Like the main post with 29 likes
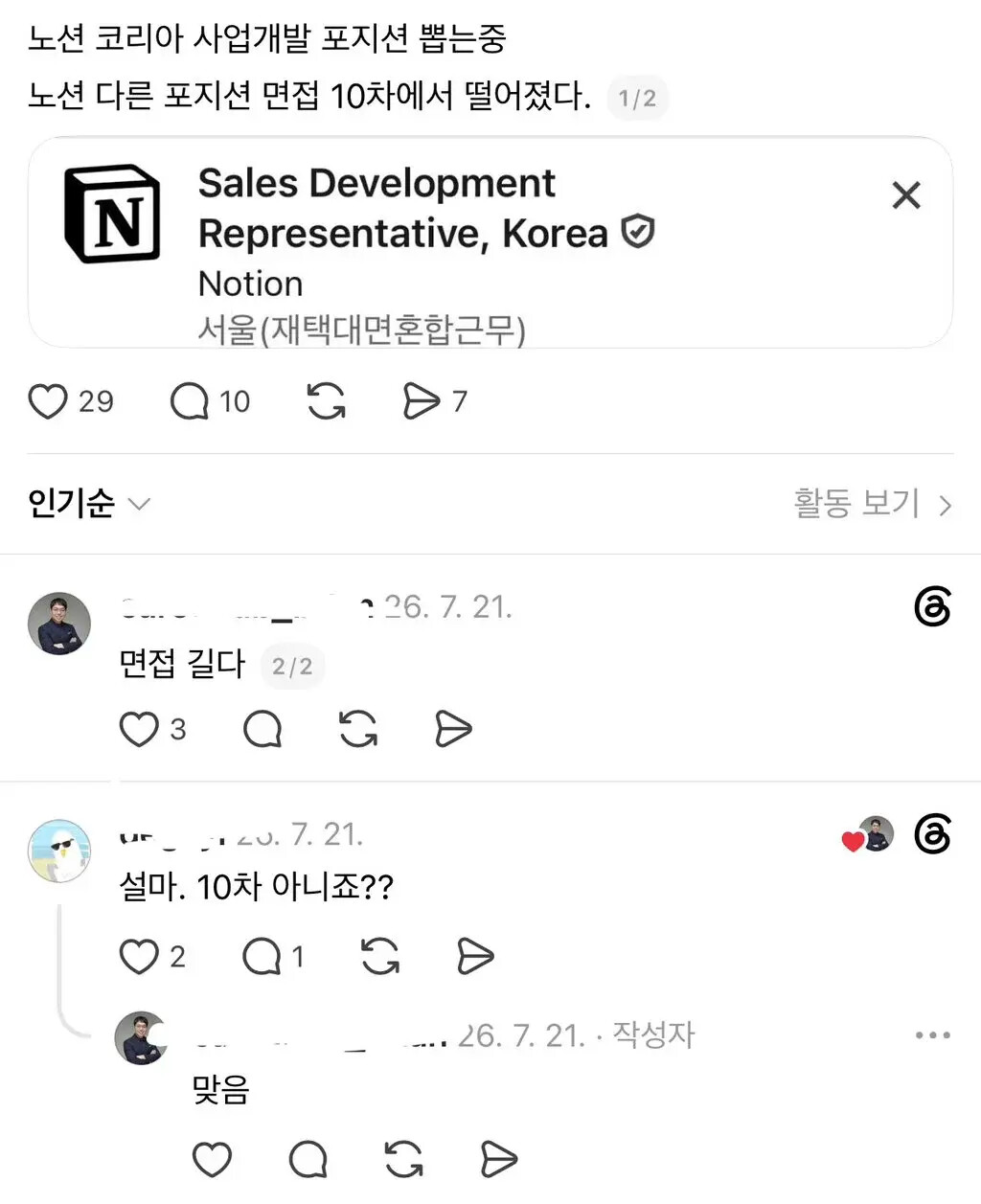Image resolution: width=981 pixels, height=1204 pixels. coord(48,401)
